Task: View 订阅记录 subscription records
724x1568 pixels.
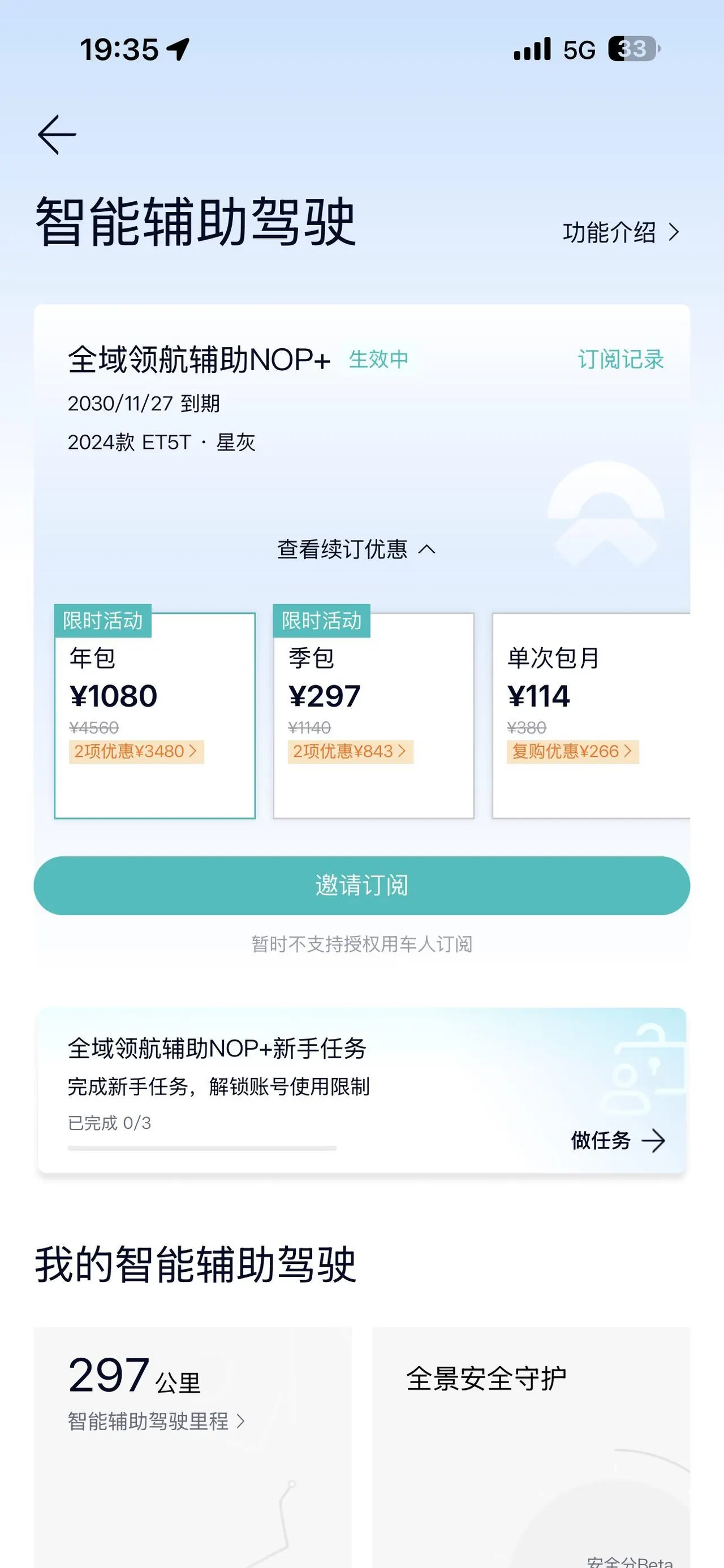Action: coord(620,359)
